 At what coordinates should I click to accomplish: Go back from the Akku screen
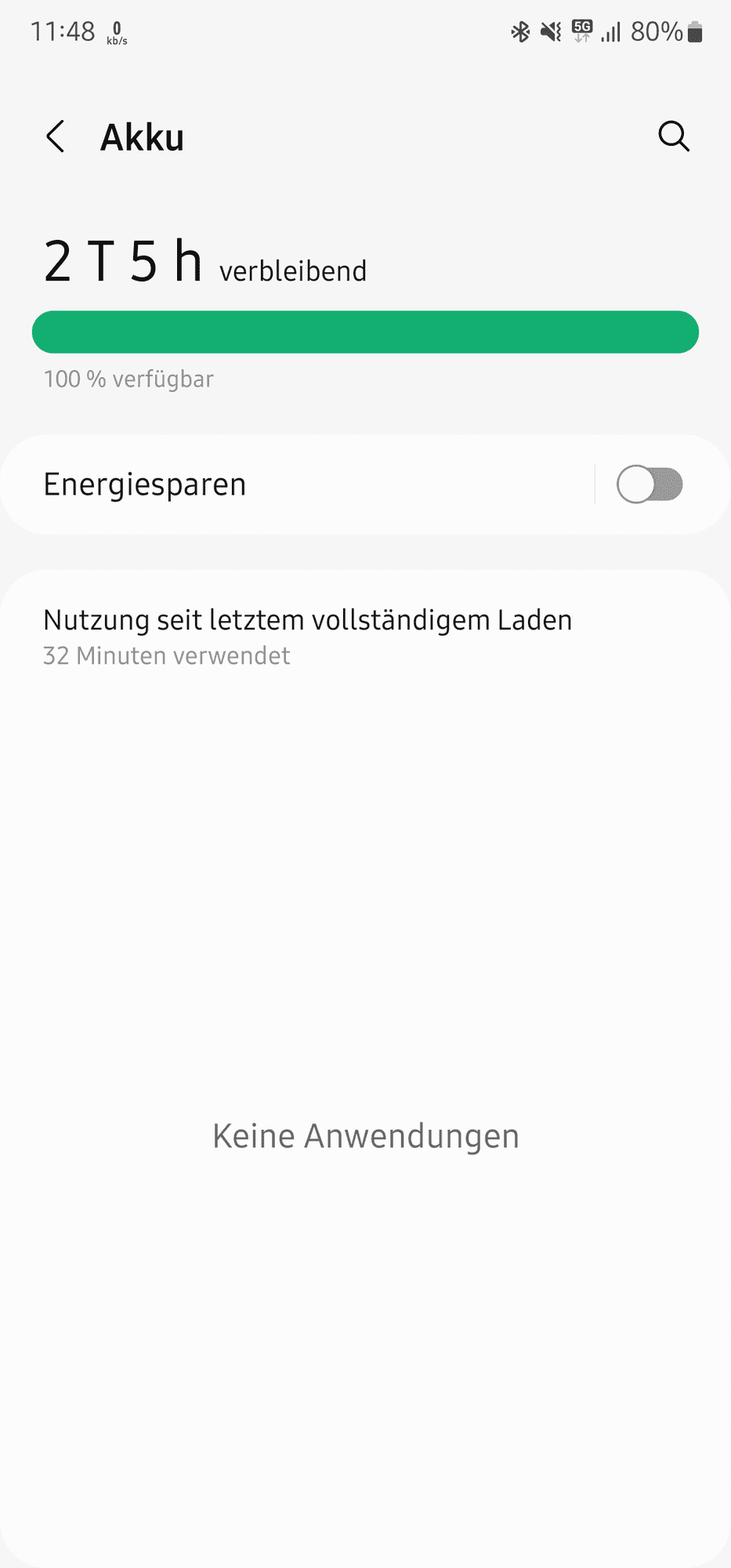click(56, 137)
